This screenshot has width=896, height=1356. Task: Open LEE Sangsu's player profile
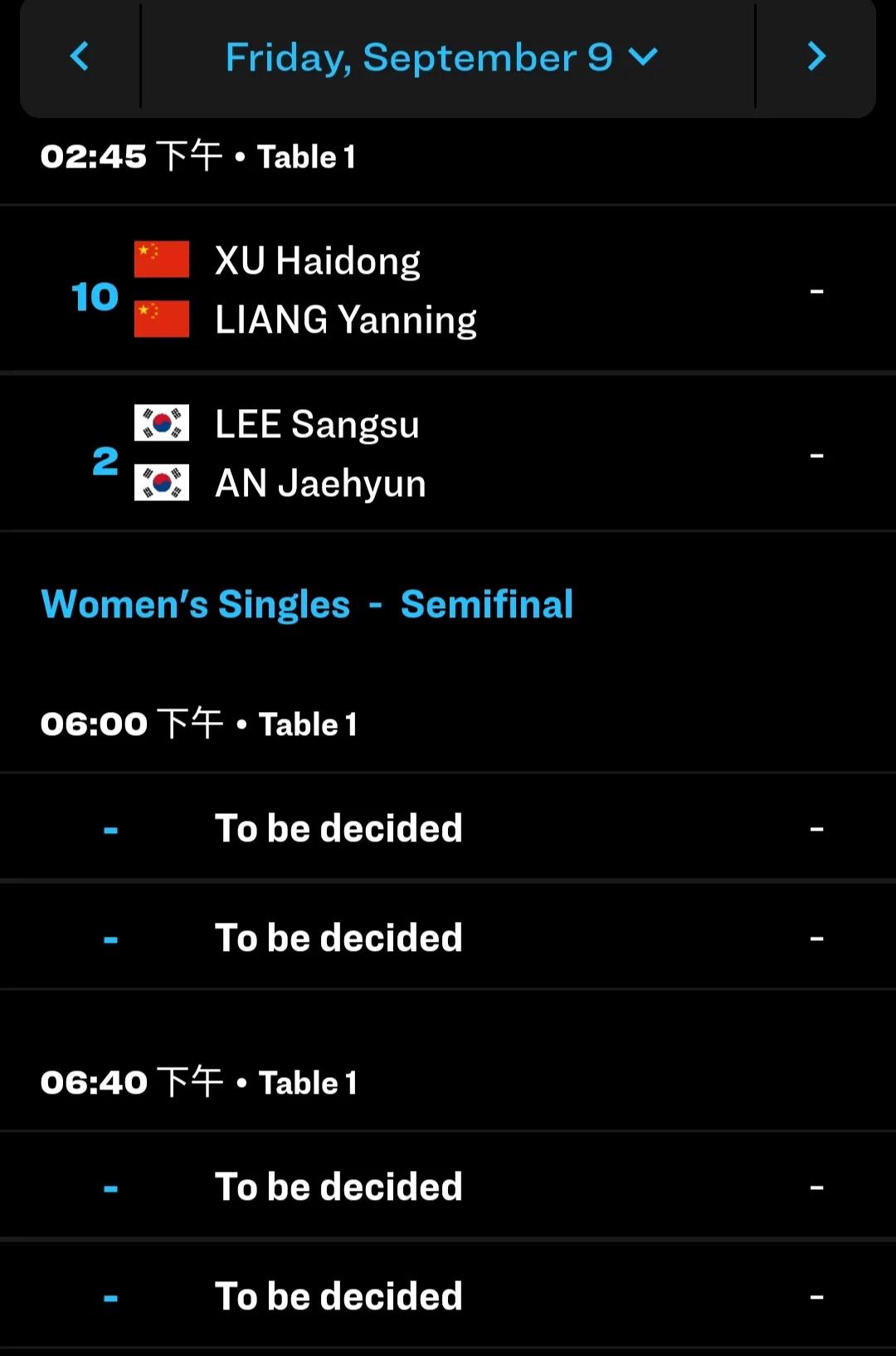[x=316, y=423]
